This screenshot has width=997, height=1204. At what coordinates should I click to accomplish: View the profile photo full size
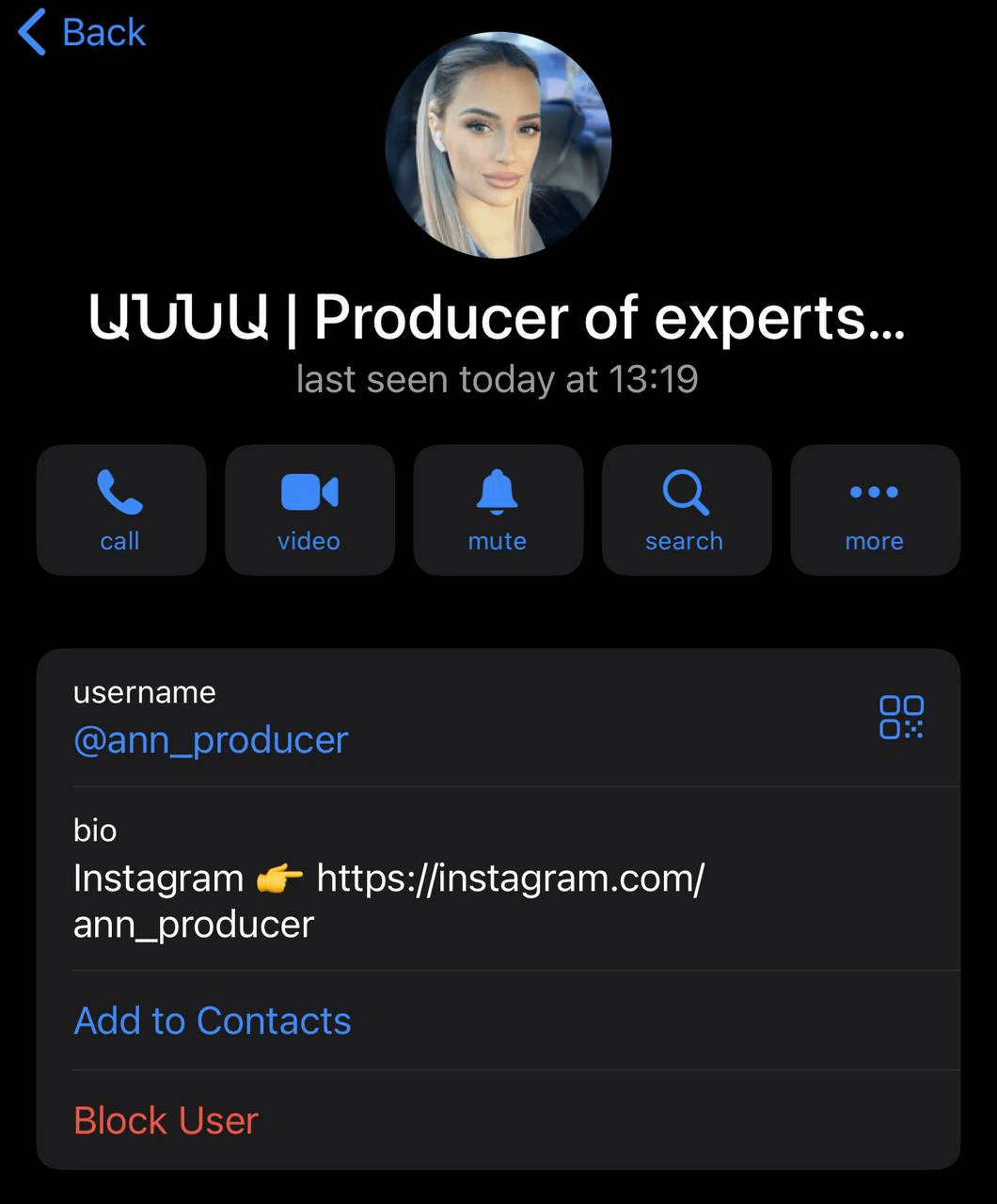498,146
